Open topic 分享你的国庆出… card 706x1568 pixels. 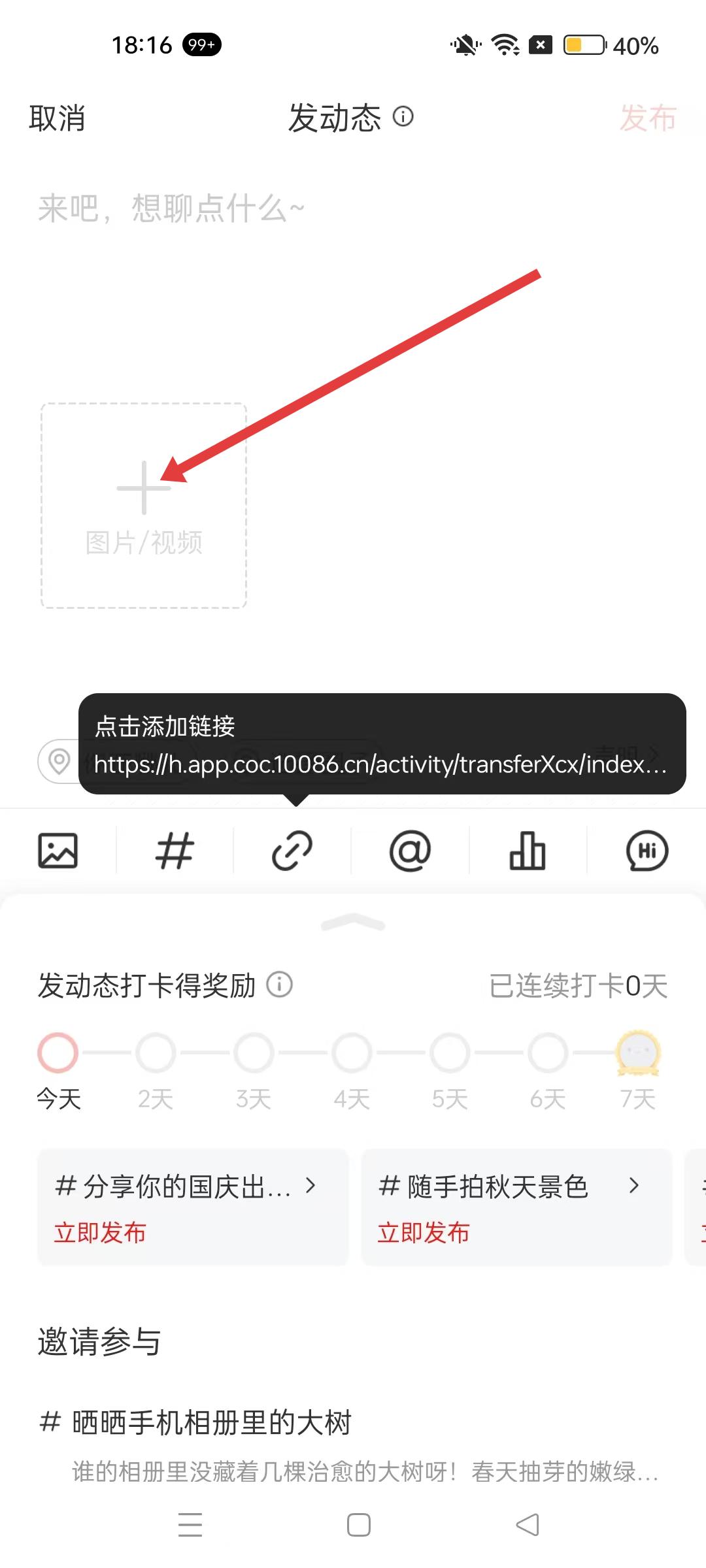pyautogui.click(x=193, y=1207)
